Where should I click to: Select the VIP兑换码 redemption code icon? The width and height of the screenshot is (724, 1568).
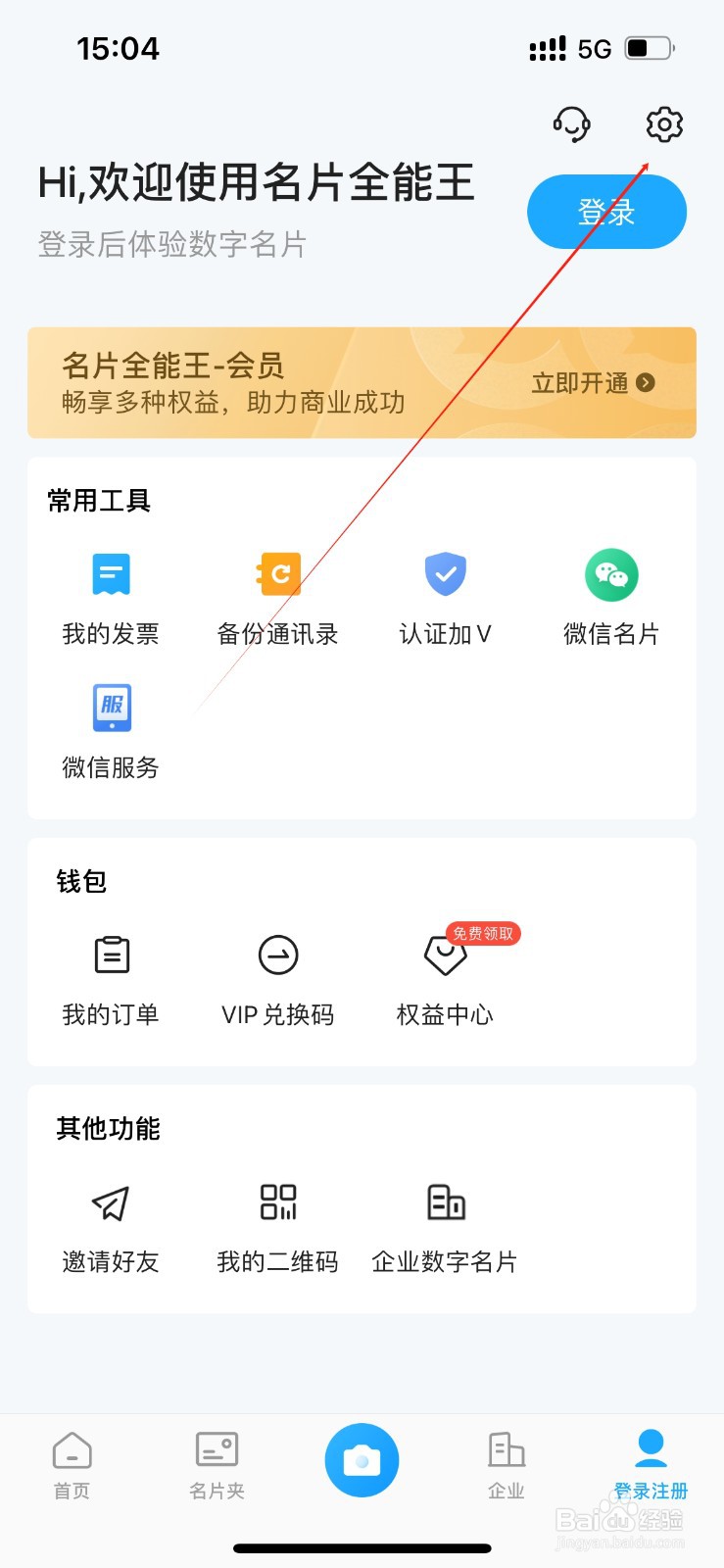[x=277, y=955]
